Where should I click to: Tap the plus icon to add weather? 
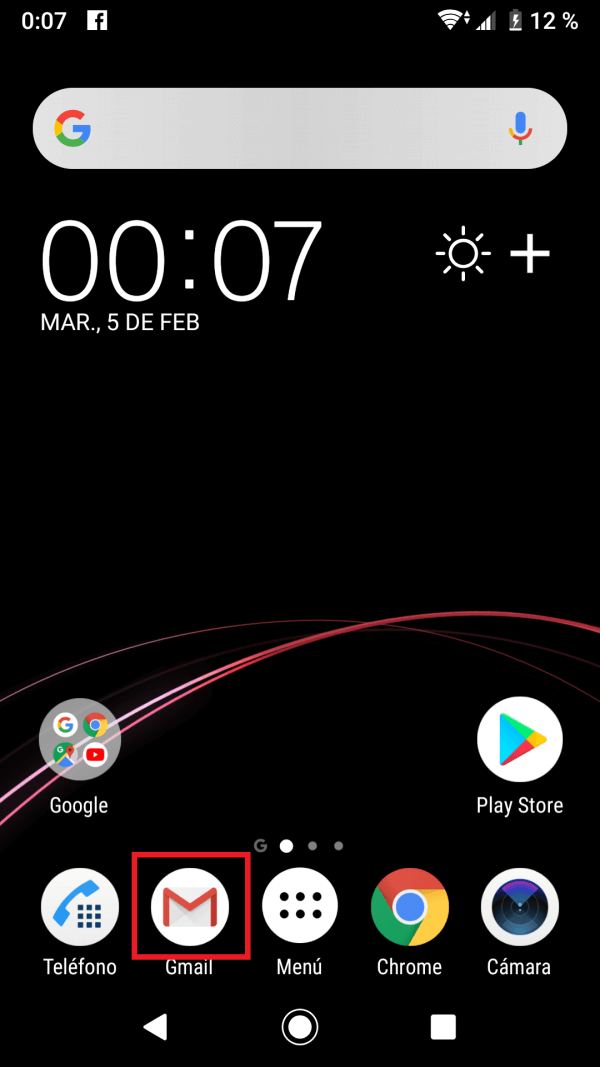coord(530,255)
